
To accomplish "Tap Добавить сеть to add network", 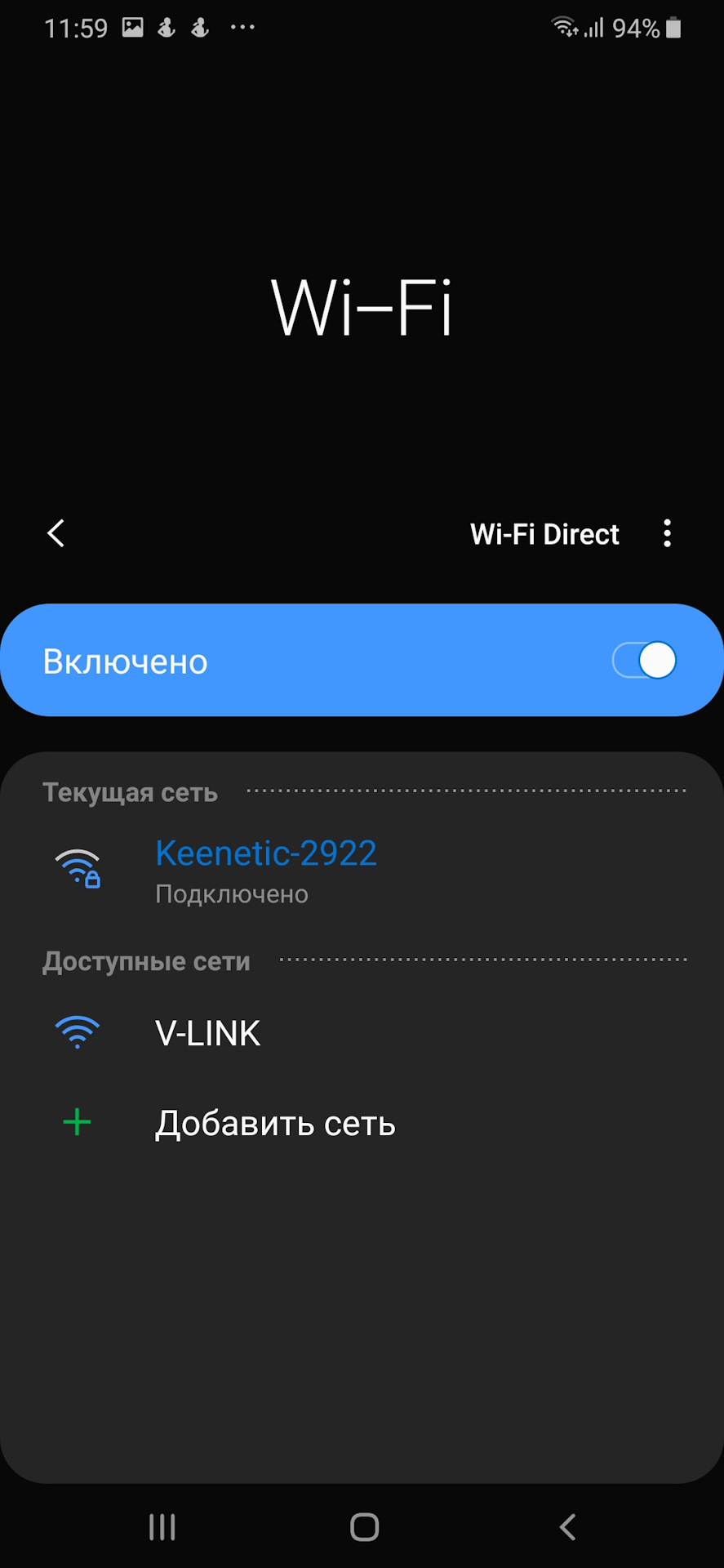I will (275, 1123).
